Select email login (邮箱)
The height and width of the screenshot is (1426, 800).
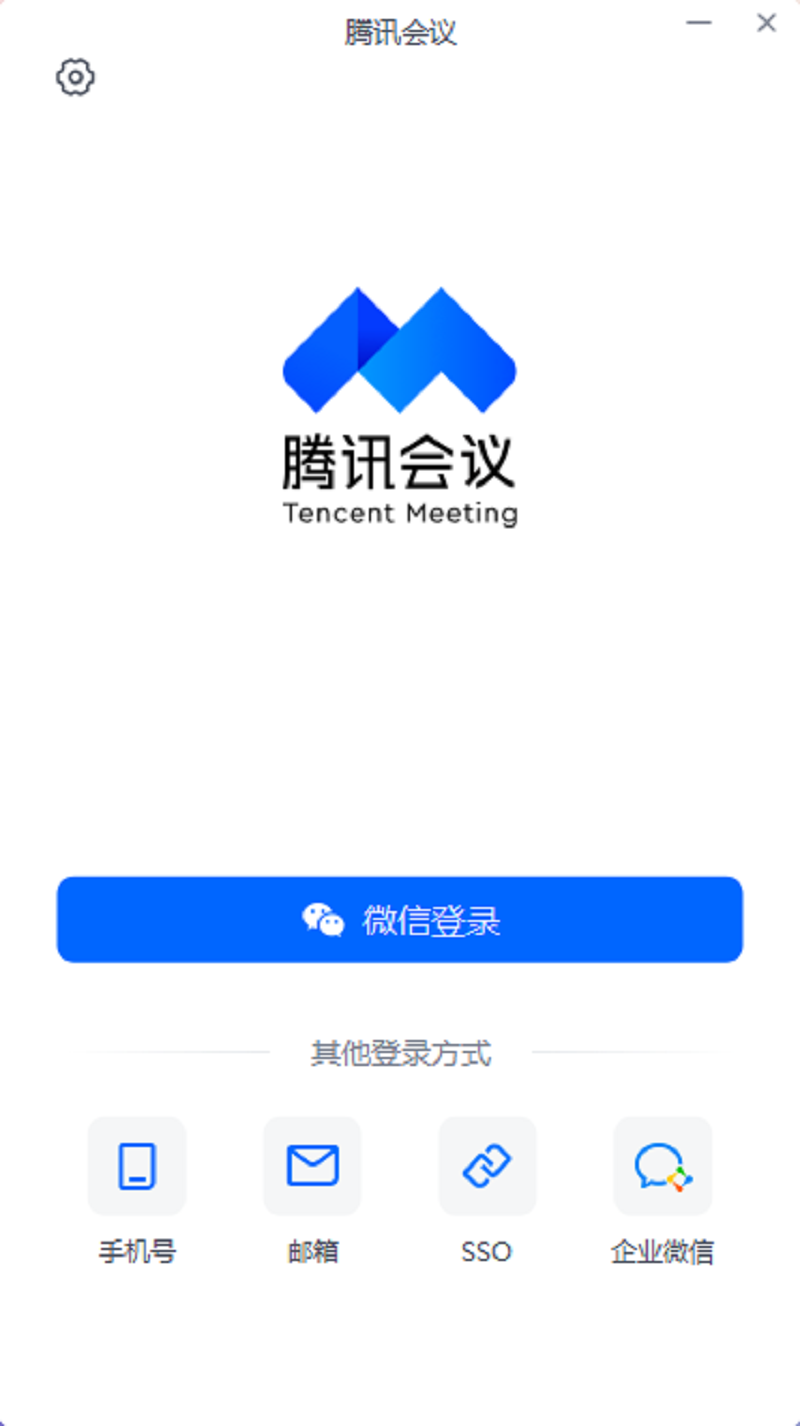tap(312, 1166)
